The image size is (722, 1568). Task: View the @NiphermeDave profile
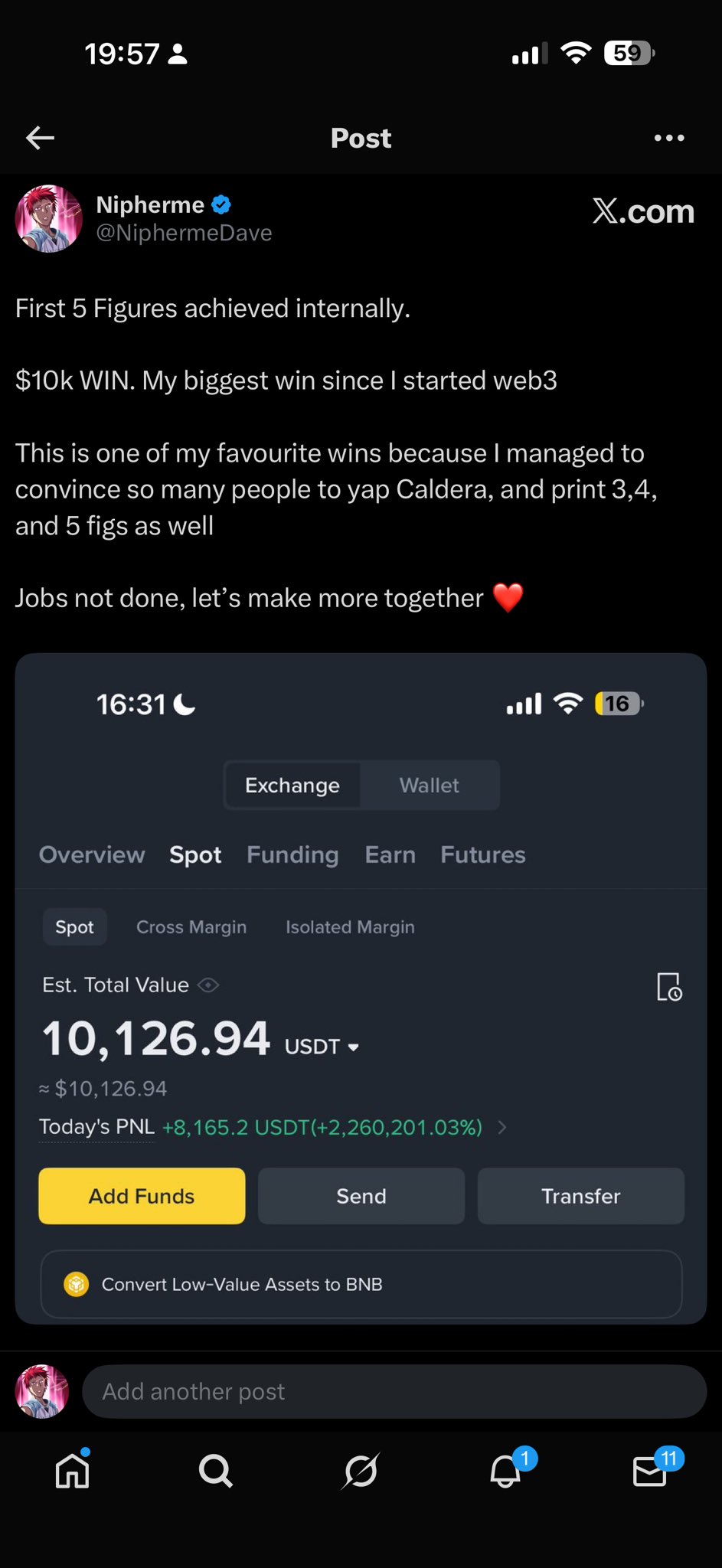[x=184, y=233]
